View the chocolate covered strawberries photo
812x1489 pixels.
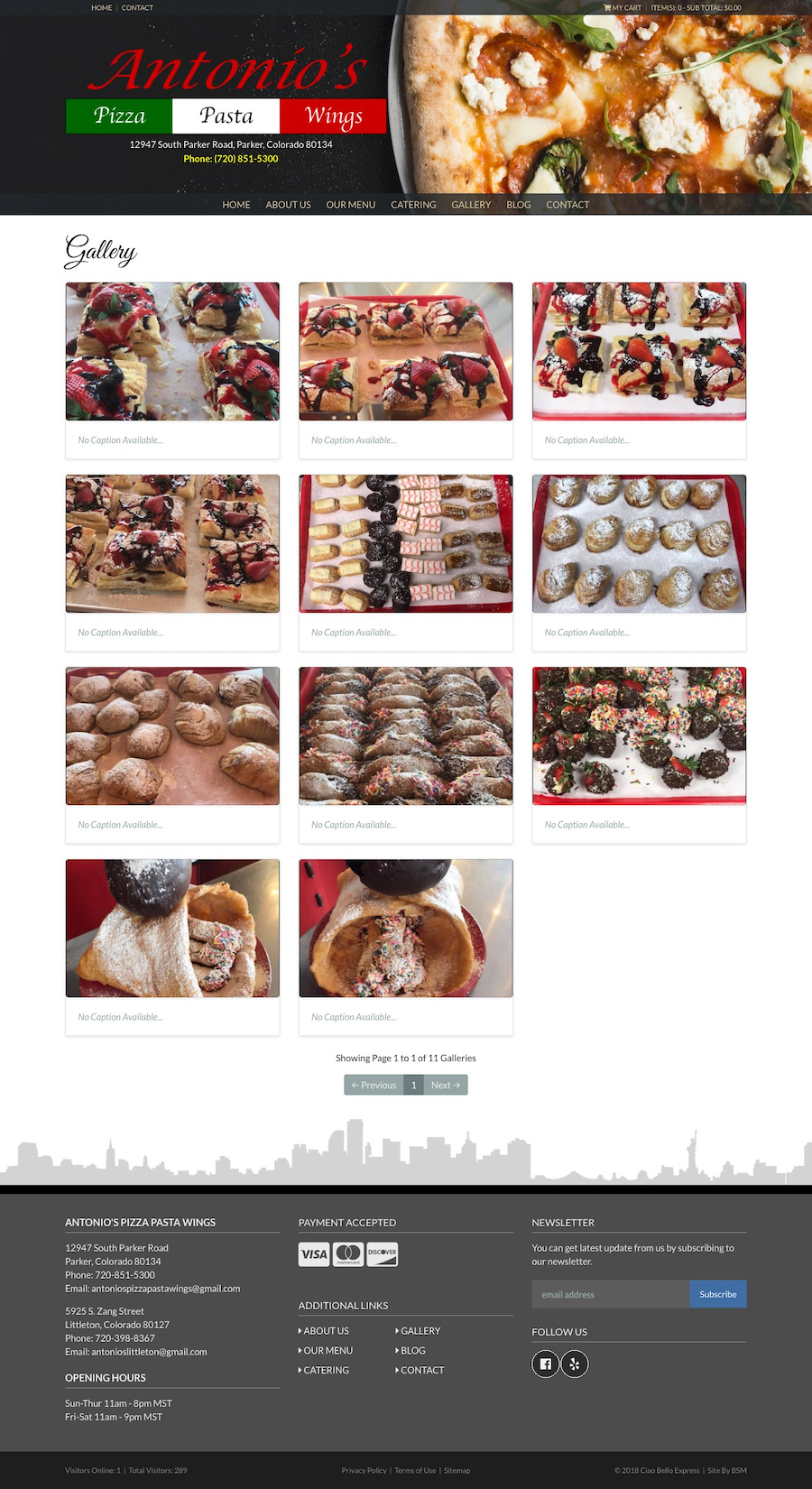pyautogui.click(x=639, y=736)
